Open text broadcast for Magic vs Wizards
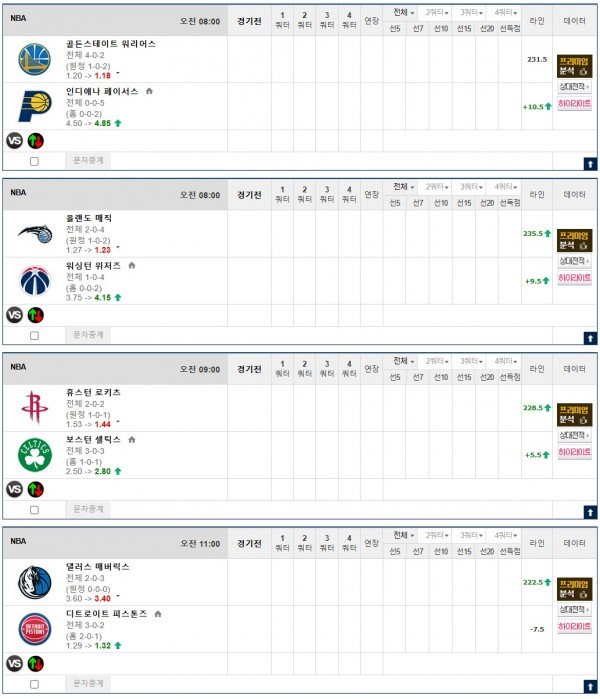Image resolution: width=600 pixels, height=699 pixels. 89,334
